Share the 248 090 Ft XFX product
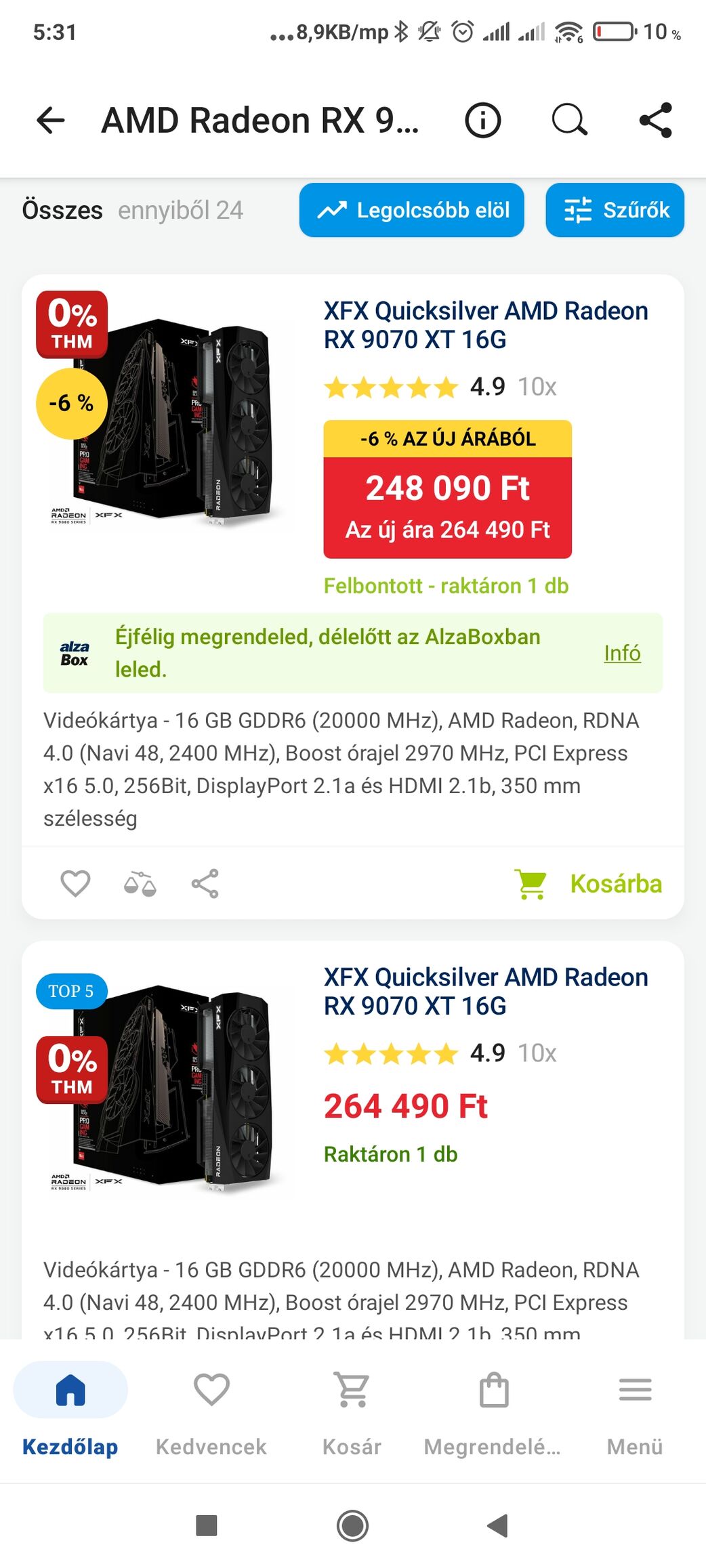The height and width of the screenshot is (1568, 706). (205, 883)
